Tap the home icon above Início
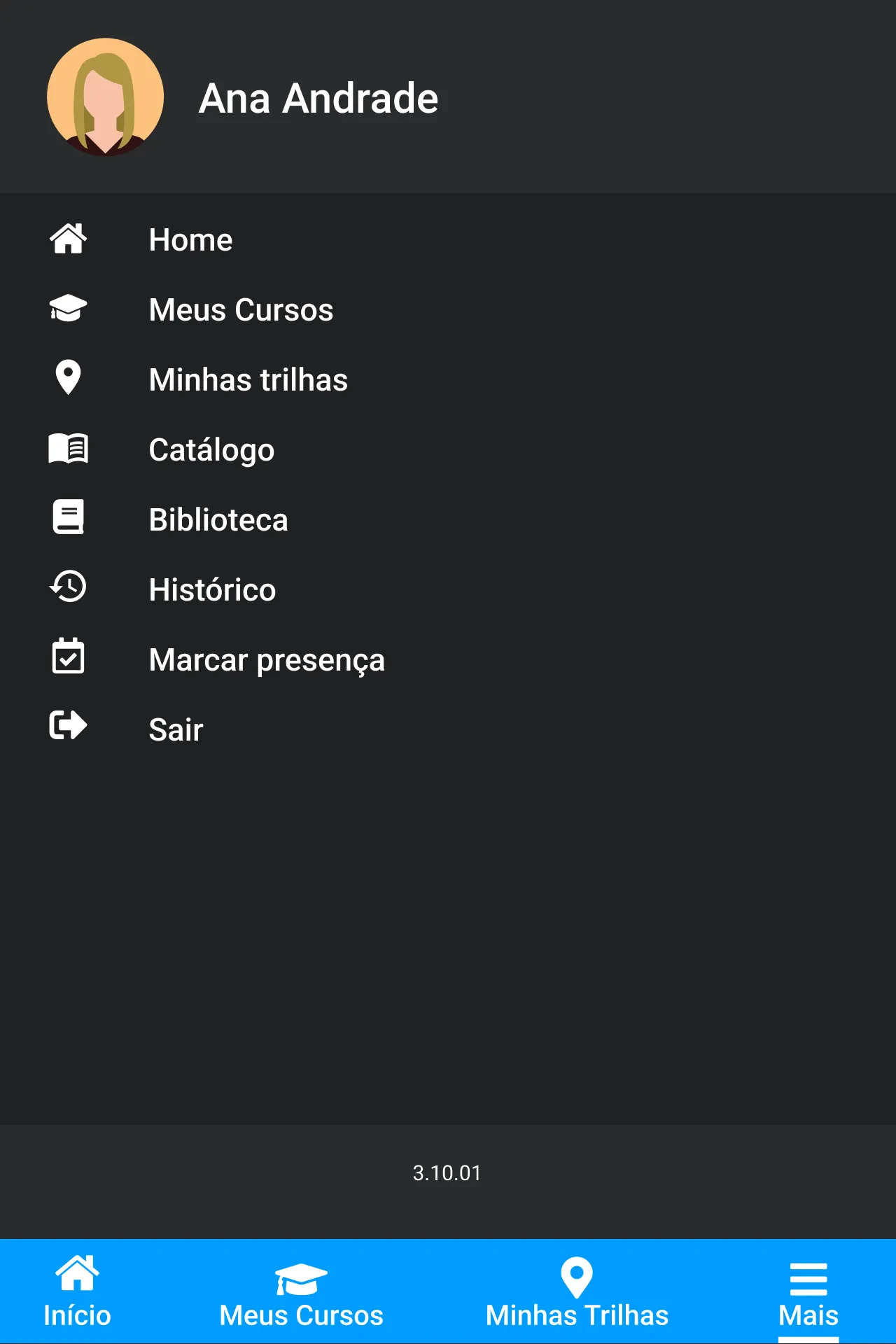 point(78,1275)
